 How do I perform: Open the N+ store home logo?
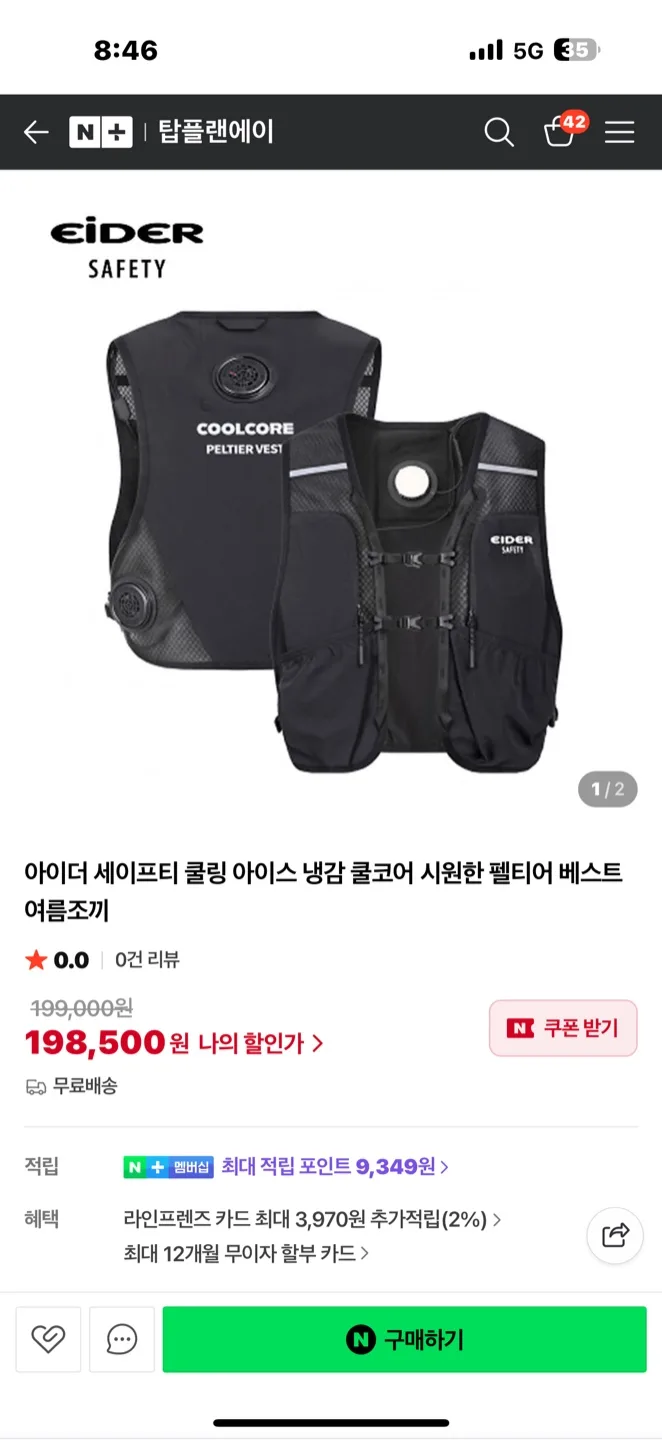pyautogui.click(x=100, y=132)
